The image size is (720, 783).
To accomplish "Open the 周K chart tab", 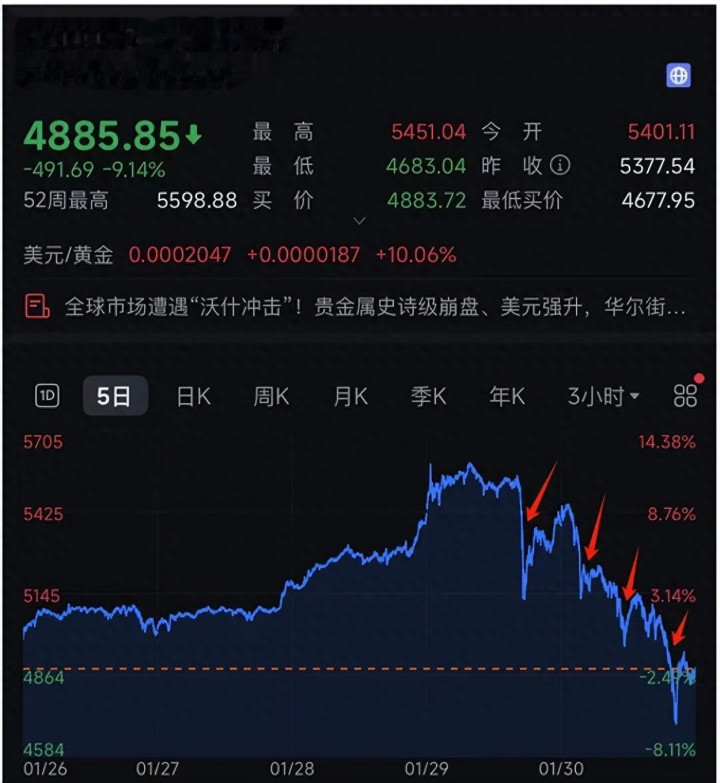I will point(271,397).
